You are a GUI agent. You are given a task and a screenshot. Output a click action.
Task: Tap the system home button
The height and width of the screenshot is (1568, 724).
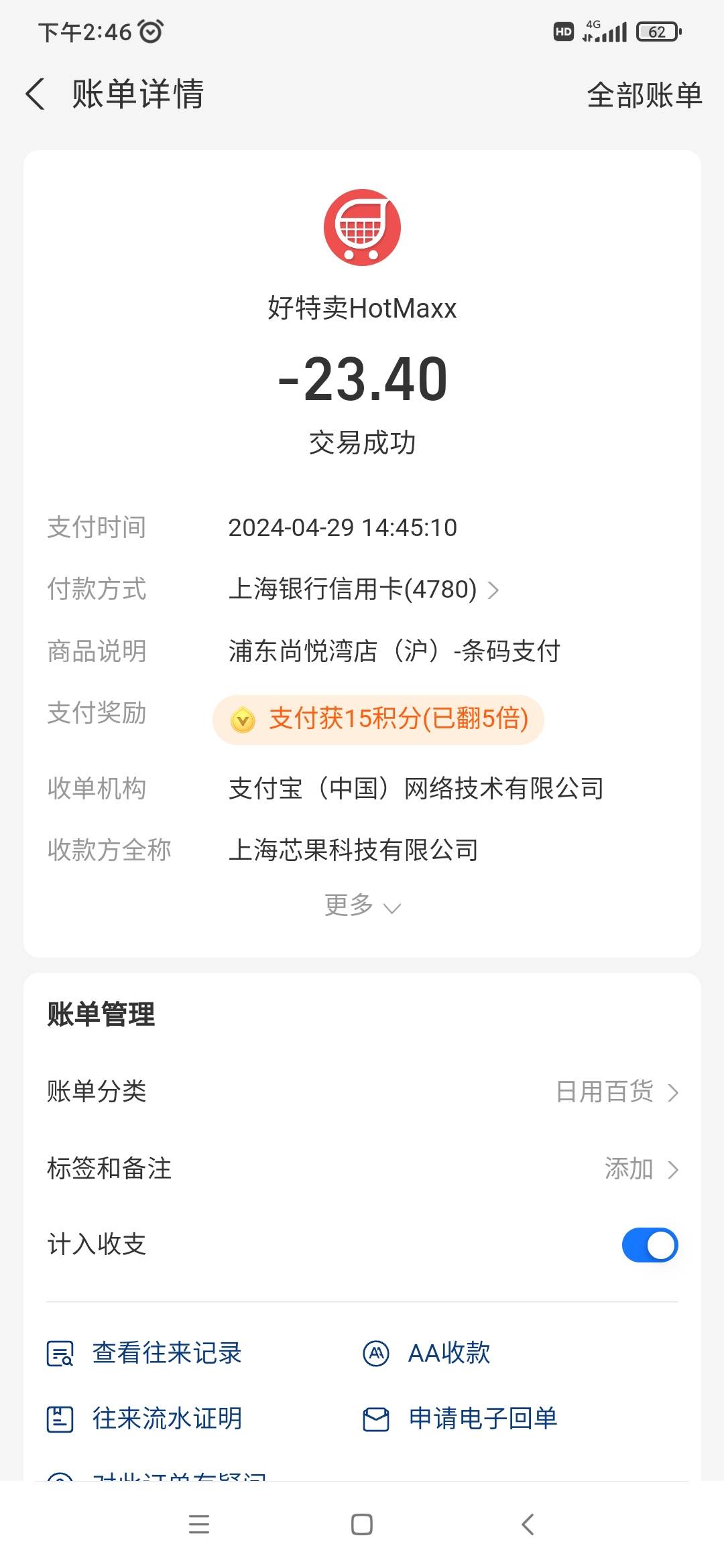point(362,1524)
